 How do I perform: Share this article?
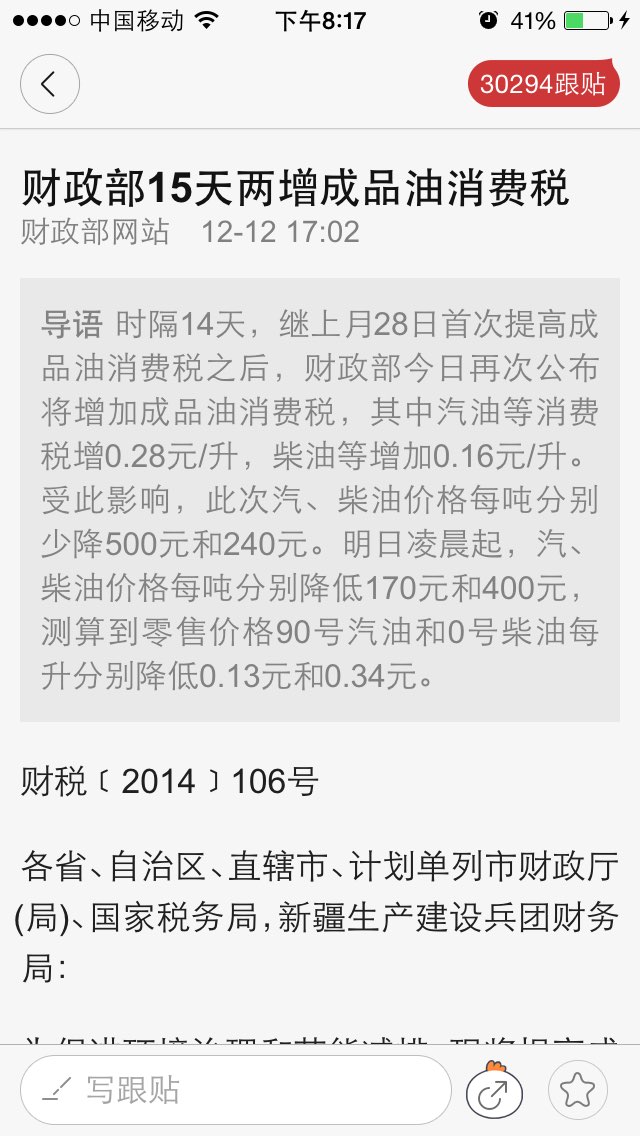(494, 1092)
